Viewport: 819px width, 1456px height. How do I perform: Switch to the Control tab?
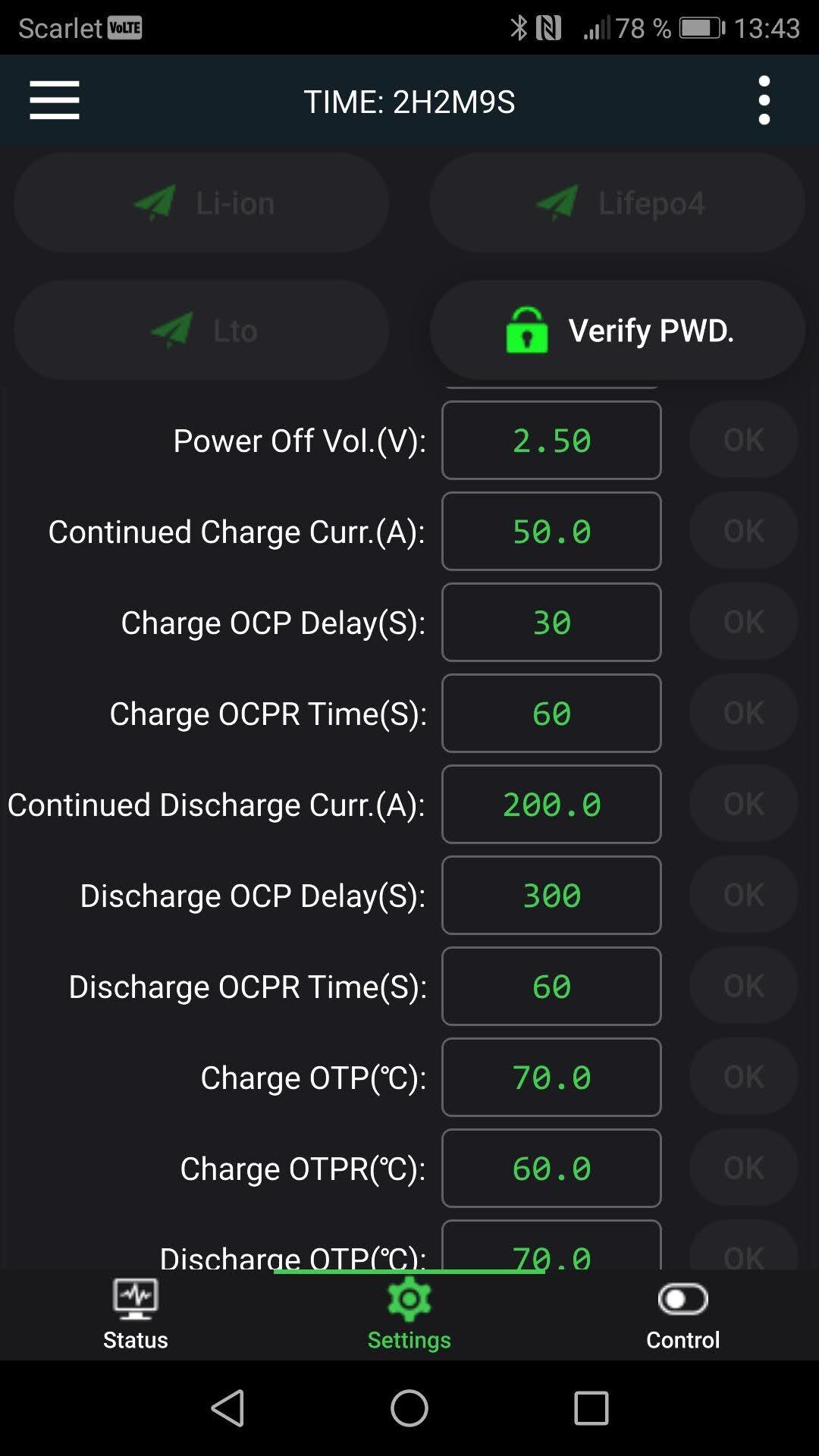point(682,1315)
